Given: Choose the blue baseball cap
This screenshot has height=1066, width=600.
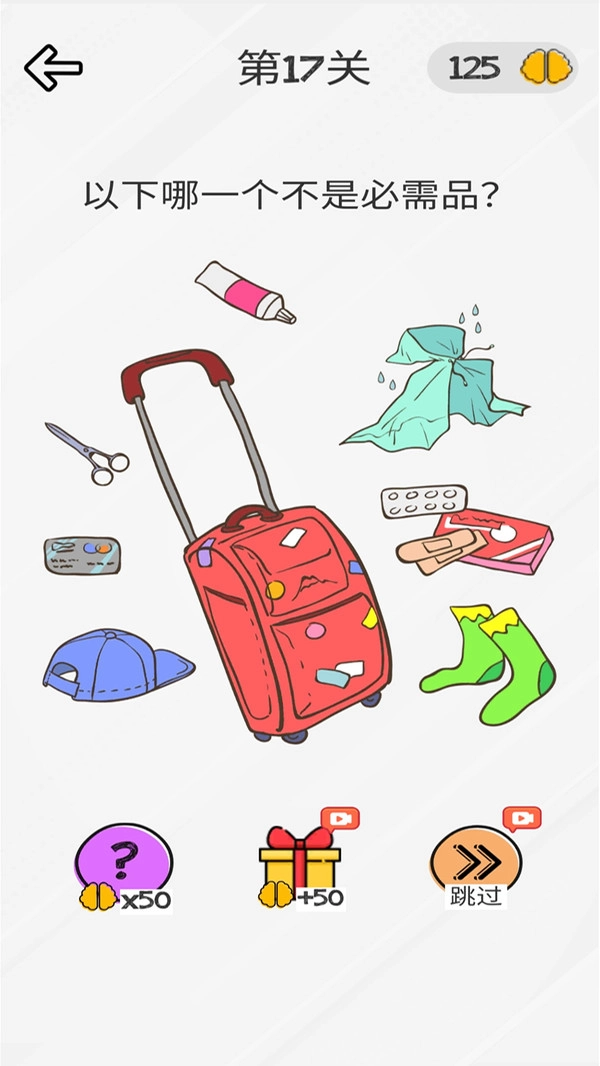Looking at the screenshot, I should click(113, 663).
